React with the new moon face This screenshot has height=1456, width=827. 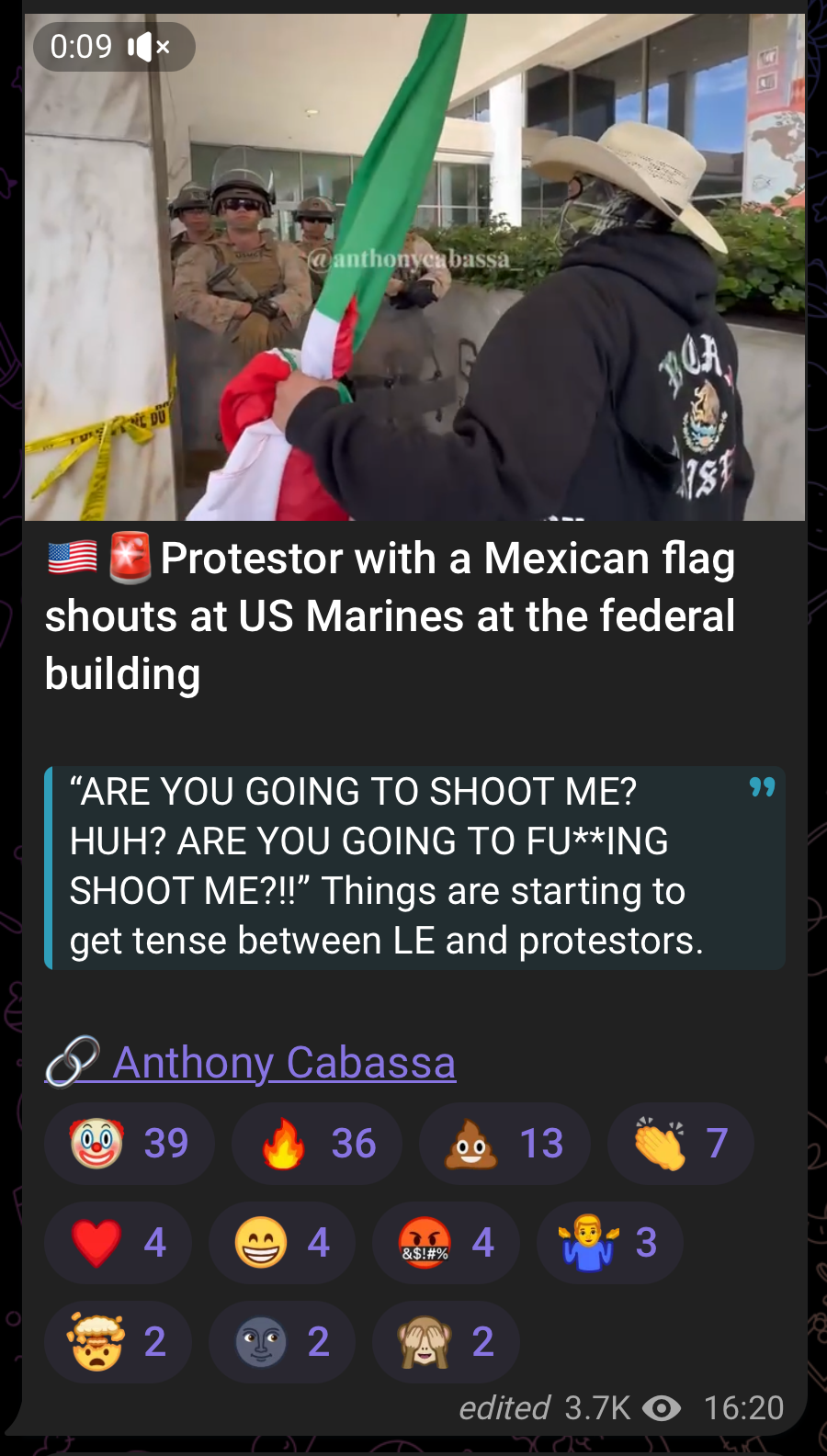(281, 1342)
